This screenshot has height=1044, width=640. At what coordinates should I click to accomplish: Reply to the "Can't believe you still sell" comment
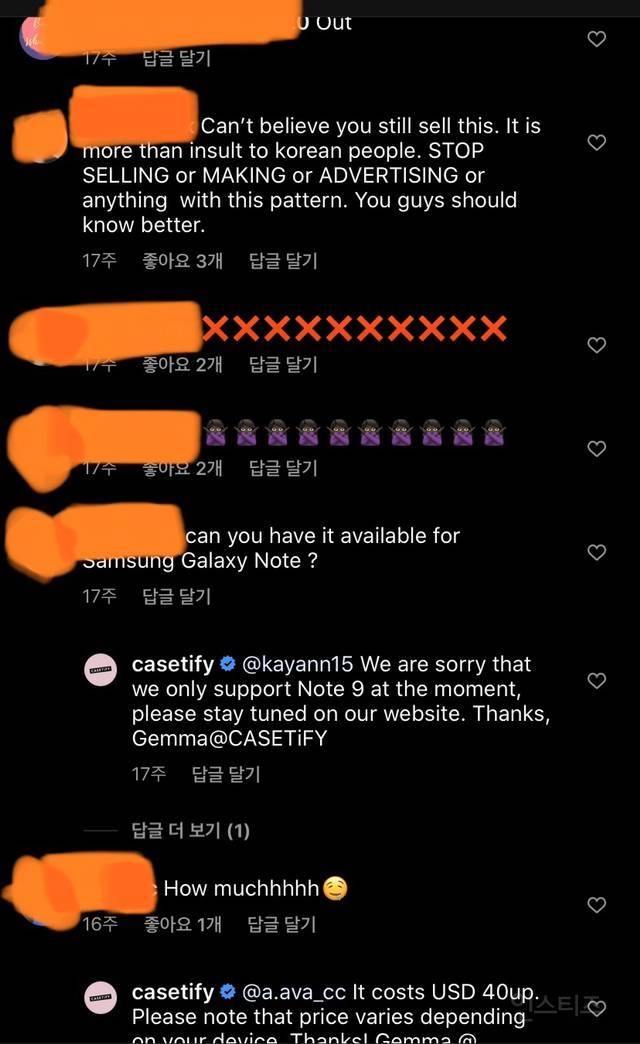coord(283,261)
